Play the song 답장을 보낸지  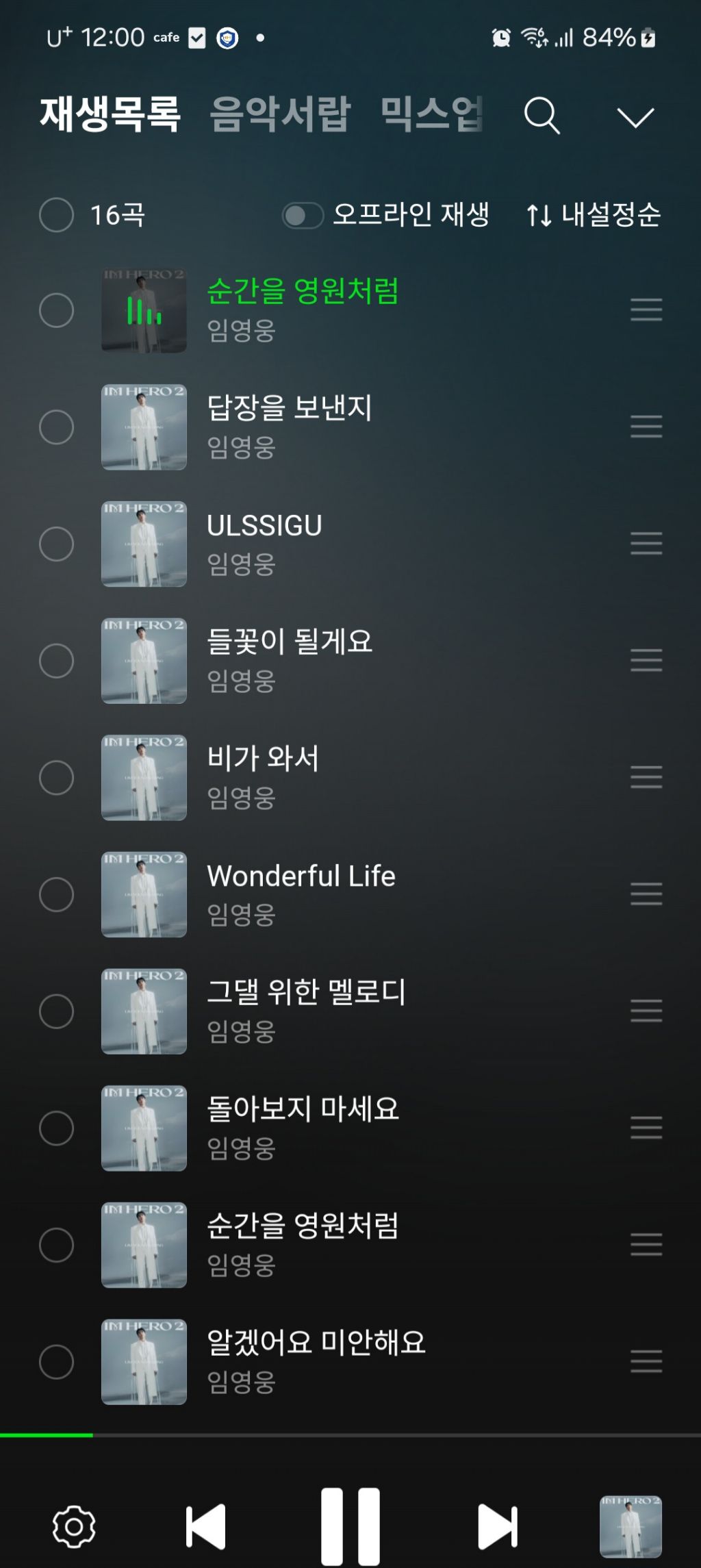coord(290,408)
